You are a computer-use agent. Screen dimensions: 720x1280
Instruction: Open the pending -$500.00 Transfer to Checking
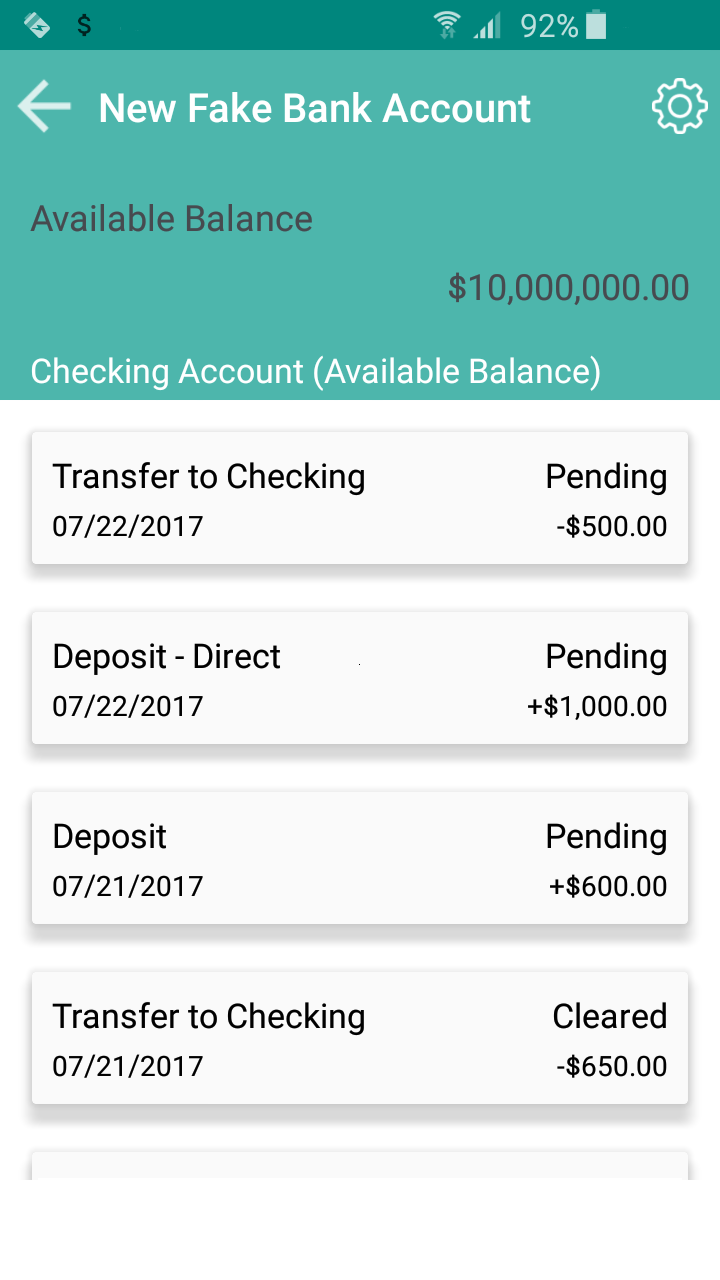pos(360,498)
